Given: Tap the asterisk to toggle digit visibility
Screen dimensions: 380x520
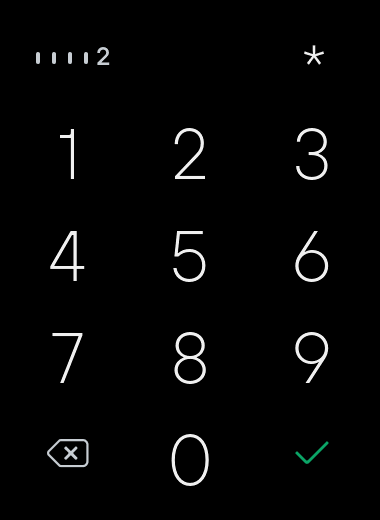Looking at the screenshot, I should tap(314, 57).
